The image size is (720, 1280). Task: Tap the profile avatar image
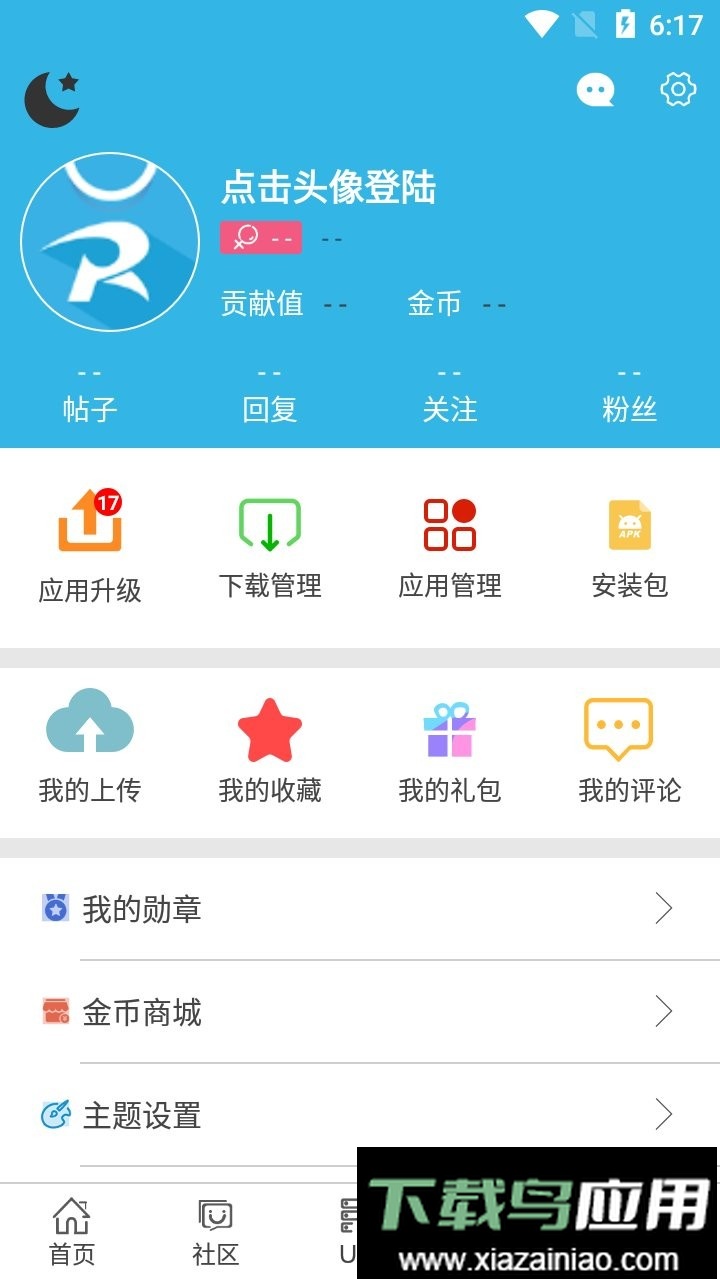click(110, 242)
